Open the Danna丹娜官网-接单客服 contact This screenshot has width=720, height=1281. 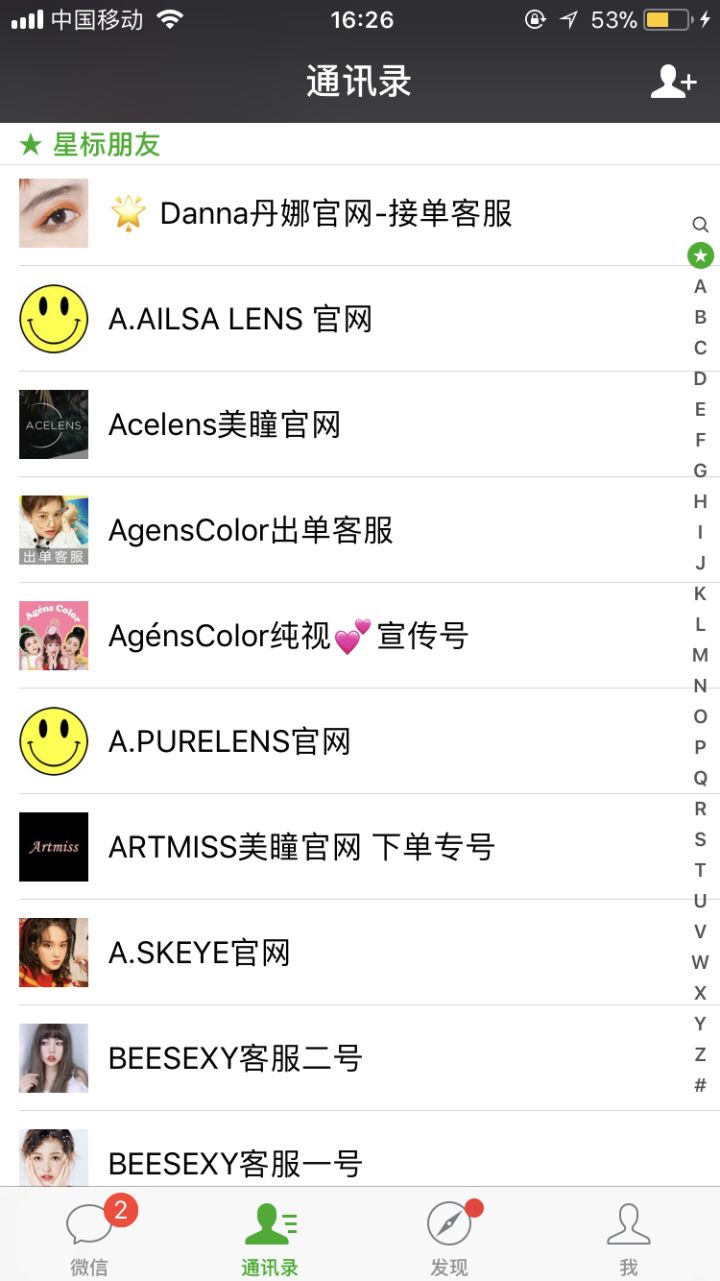pos(335,214)
